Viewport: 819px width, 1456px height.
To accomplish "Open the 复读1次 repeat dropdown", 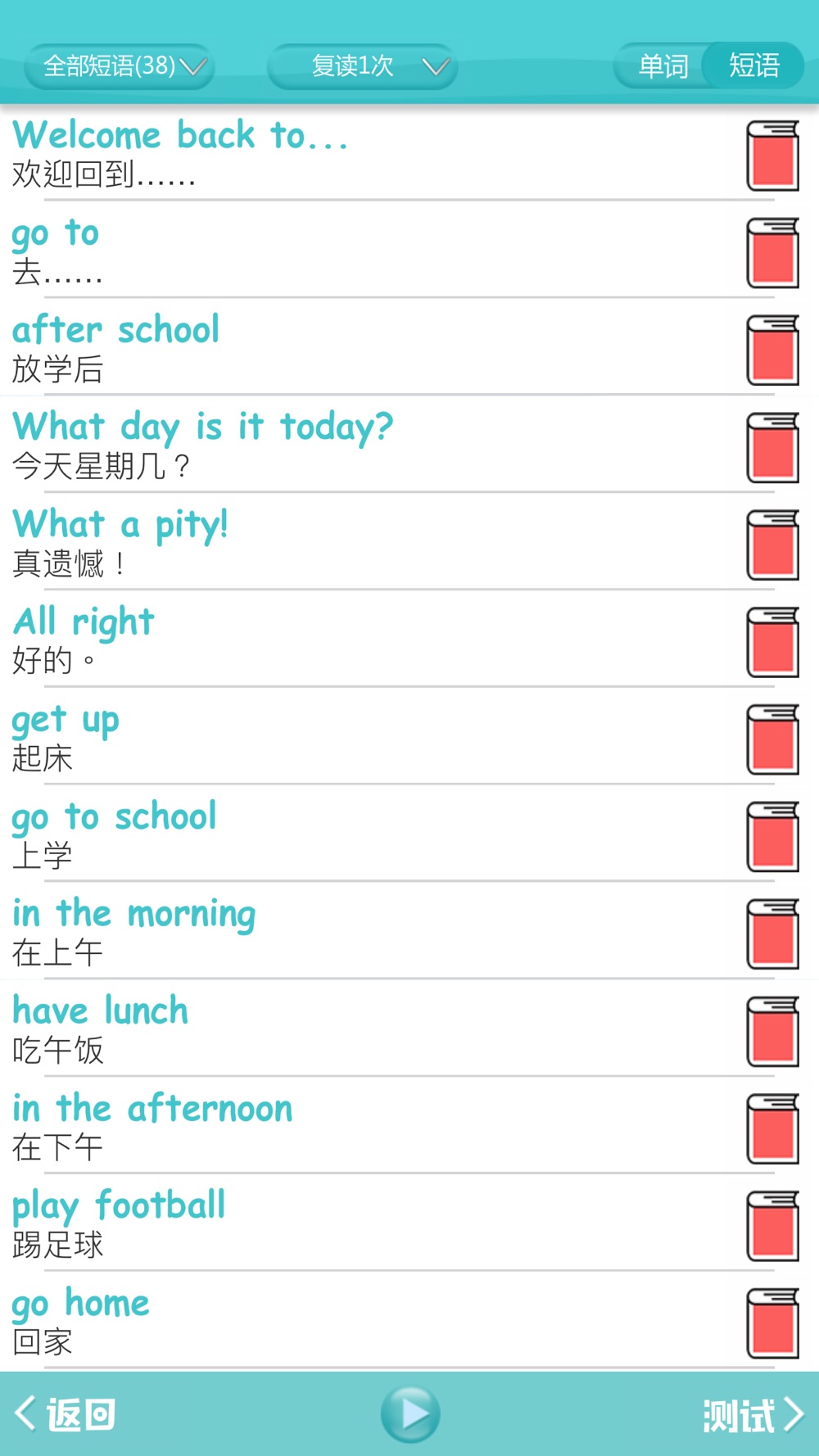I will 362,66.
